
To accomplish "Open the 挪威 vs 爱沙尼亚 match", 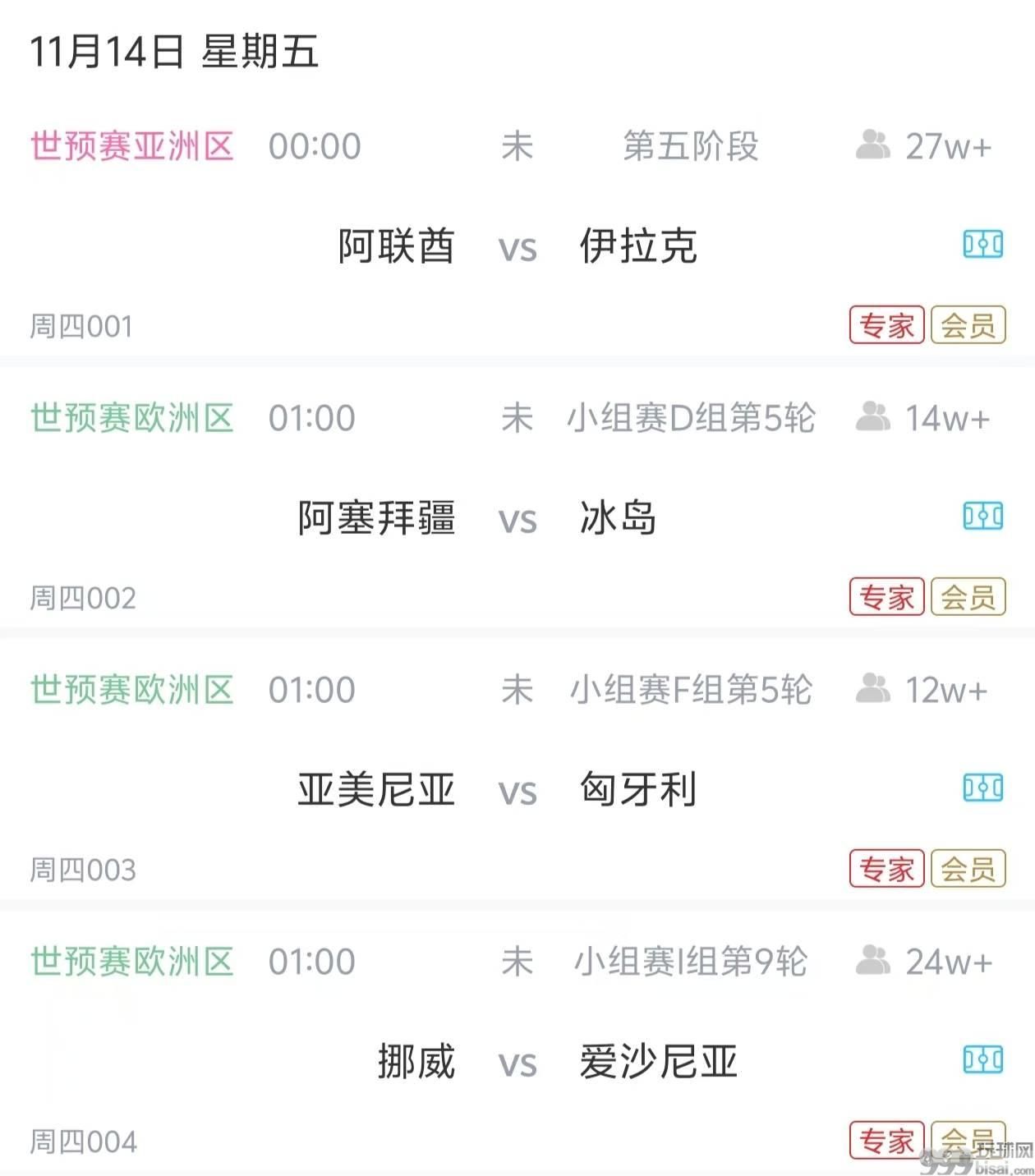I will pyautogui.click(x=517, y=1062).
